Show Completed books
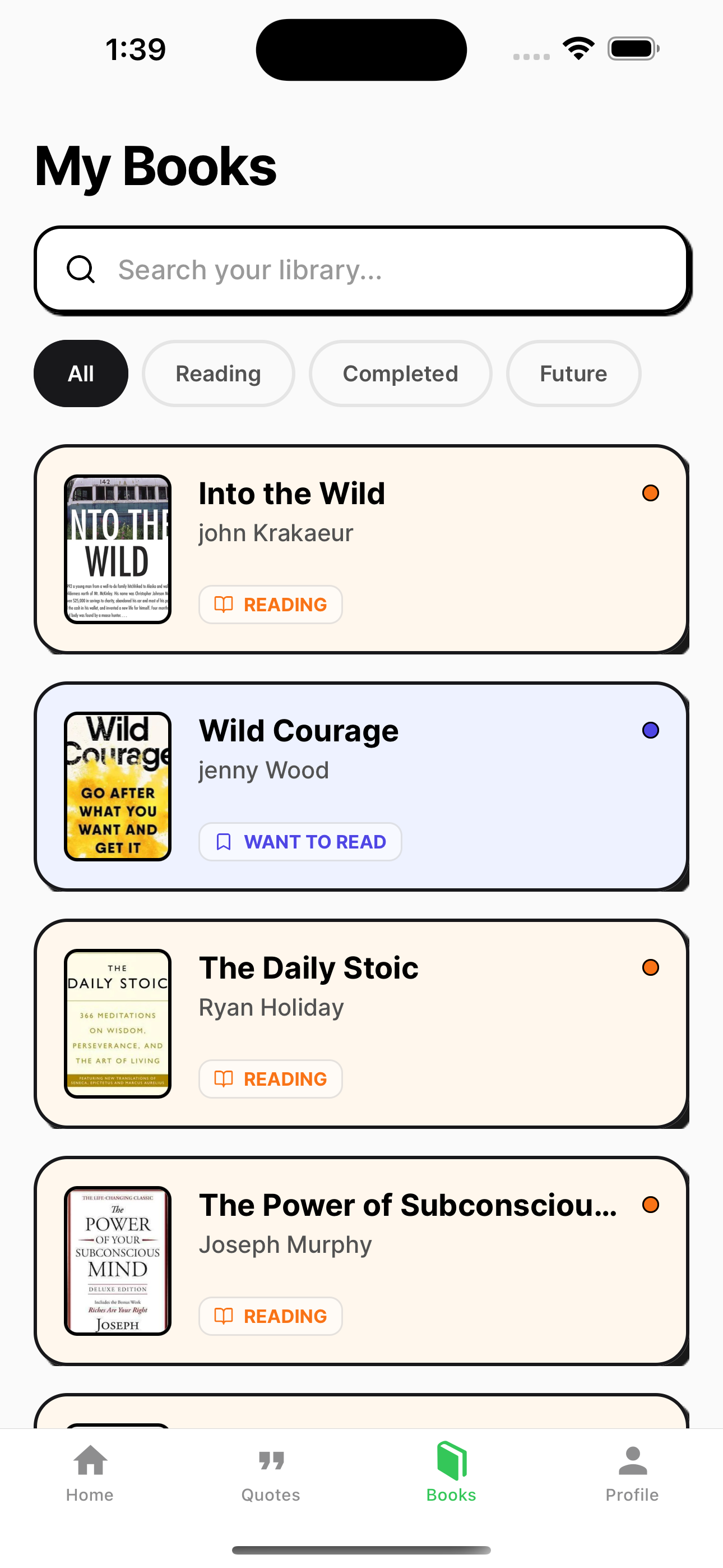 click(400, 373)
